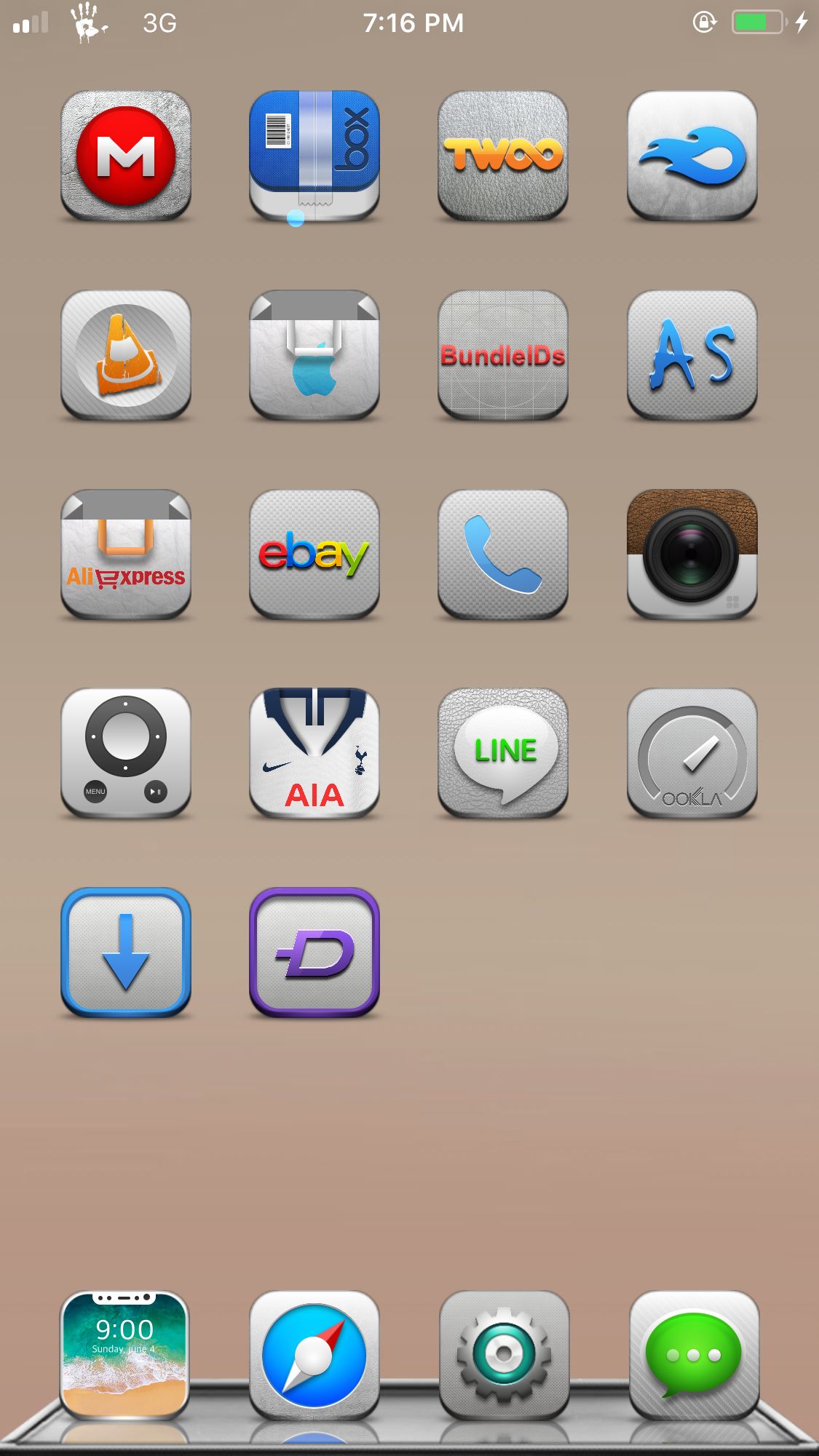Launch the Box app
This screenshot has height=1456, width=819.
coord(314,156)
